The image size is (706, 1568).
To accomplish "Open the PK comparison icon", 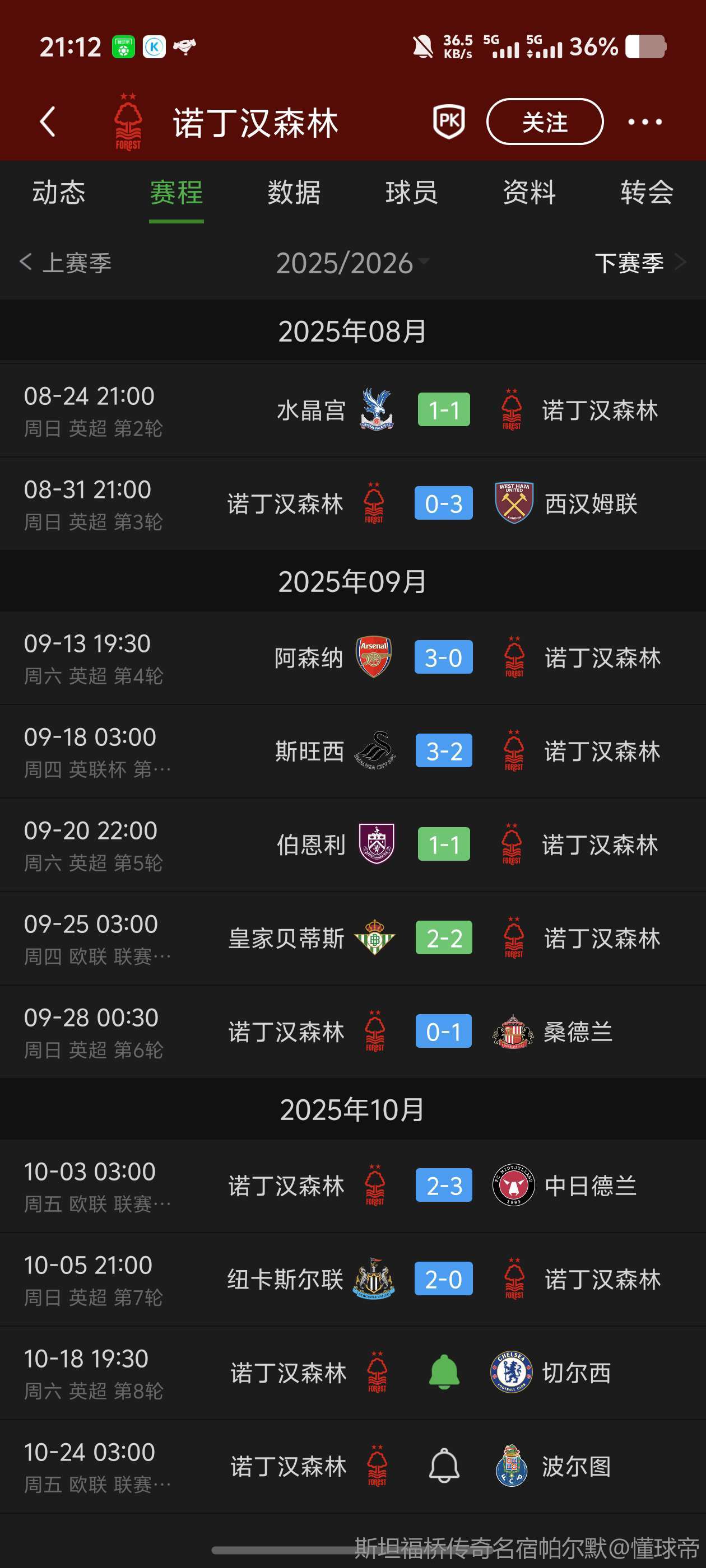I will pyautogui.click(x=449, y=122).
